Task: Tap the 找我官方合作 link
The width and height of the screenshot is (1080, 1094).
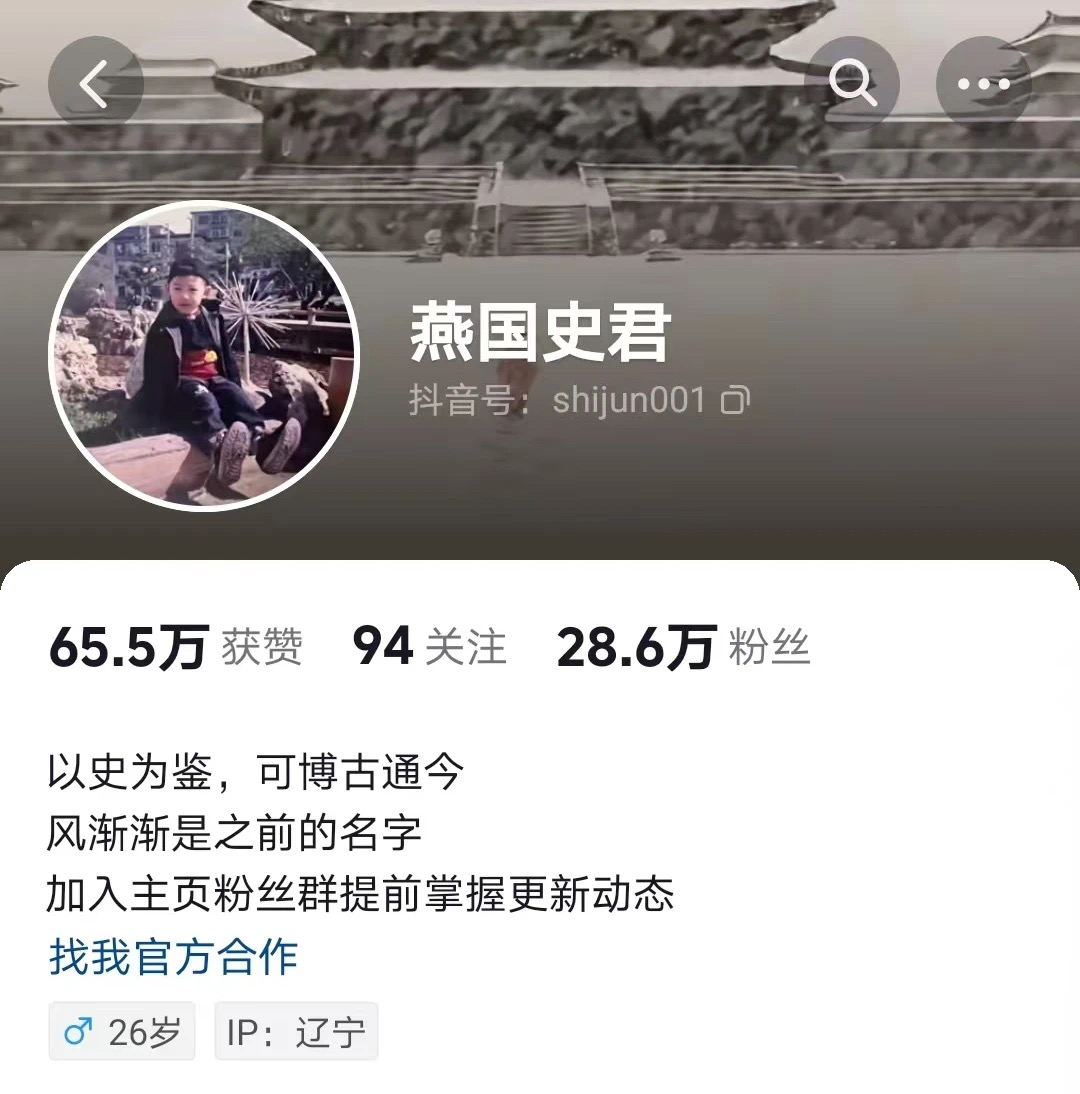Action: coord(173,957)
